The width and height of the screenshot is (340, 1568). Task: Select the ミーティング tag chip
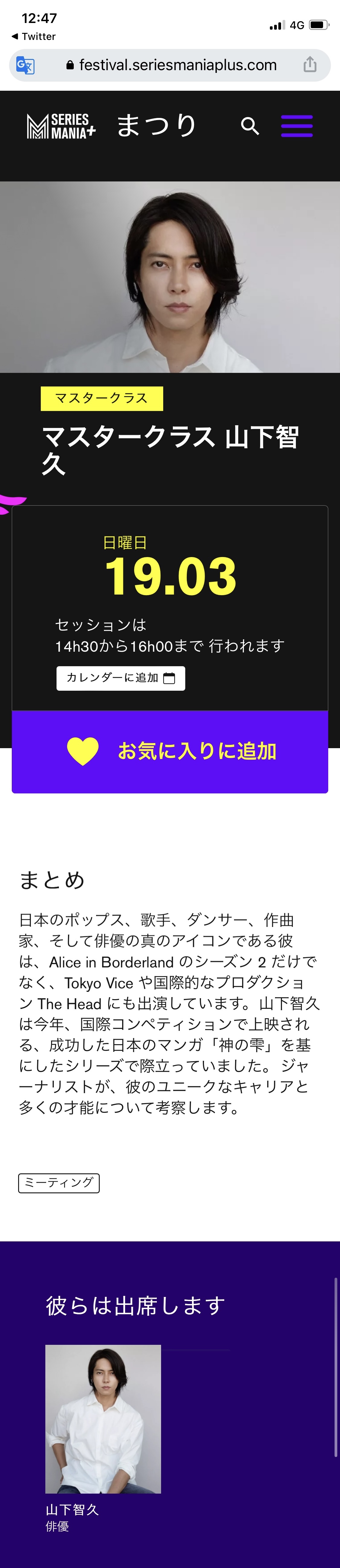[x=59, y=1183]
